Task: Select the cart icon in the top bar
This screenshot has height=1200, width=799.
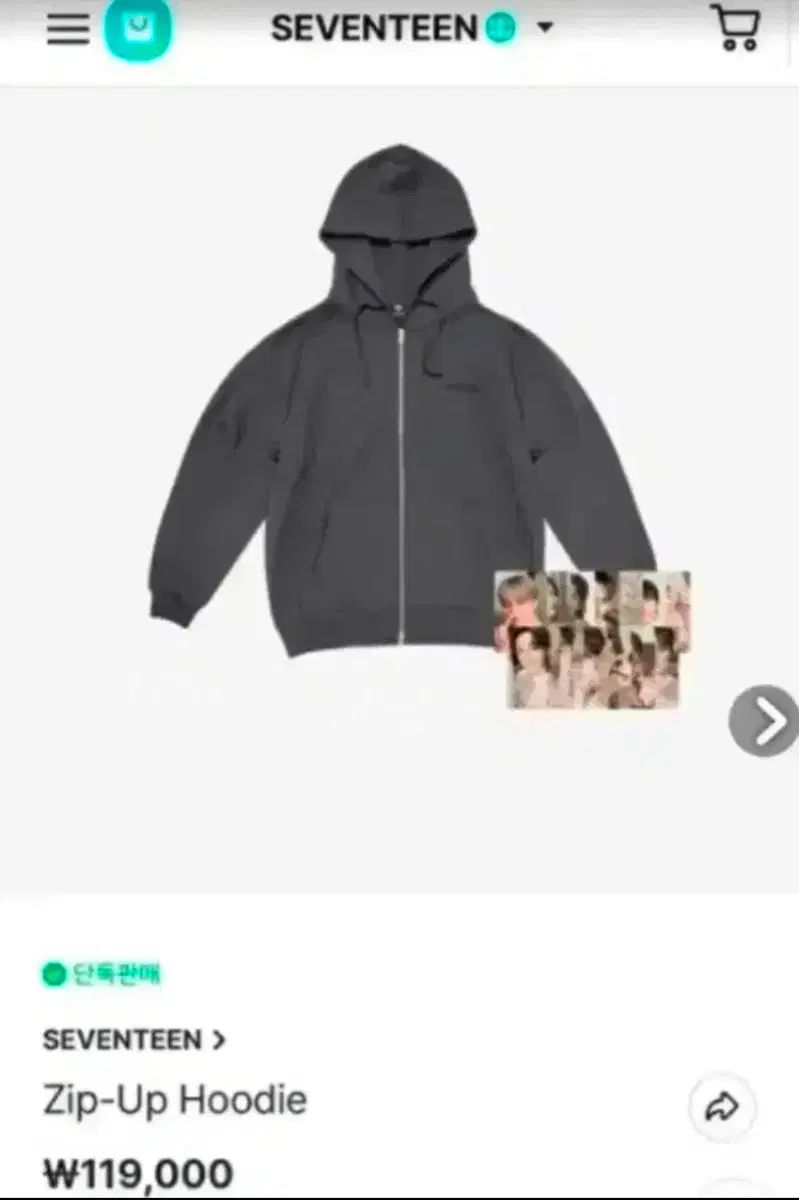Action: click(x=737, y=28)
